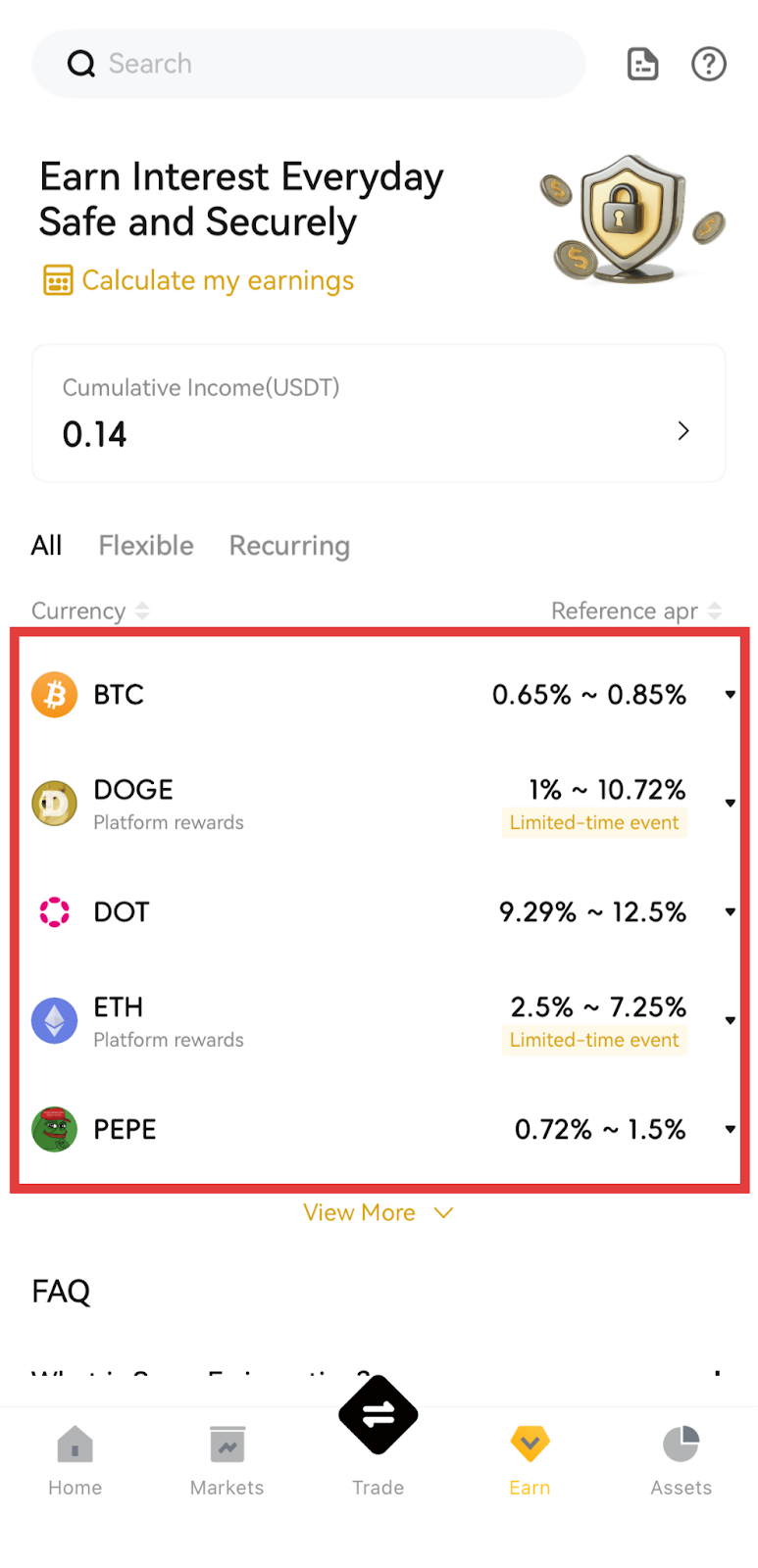Image resolution: width=758 pixels, height=1568 pixels.
Task: Tap the Search field
Action: pos(309,64)
